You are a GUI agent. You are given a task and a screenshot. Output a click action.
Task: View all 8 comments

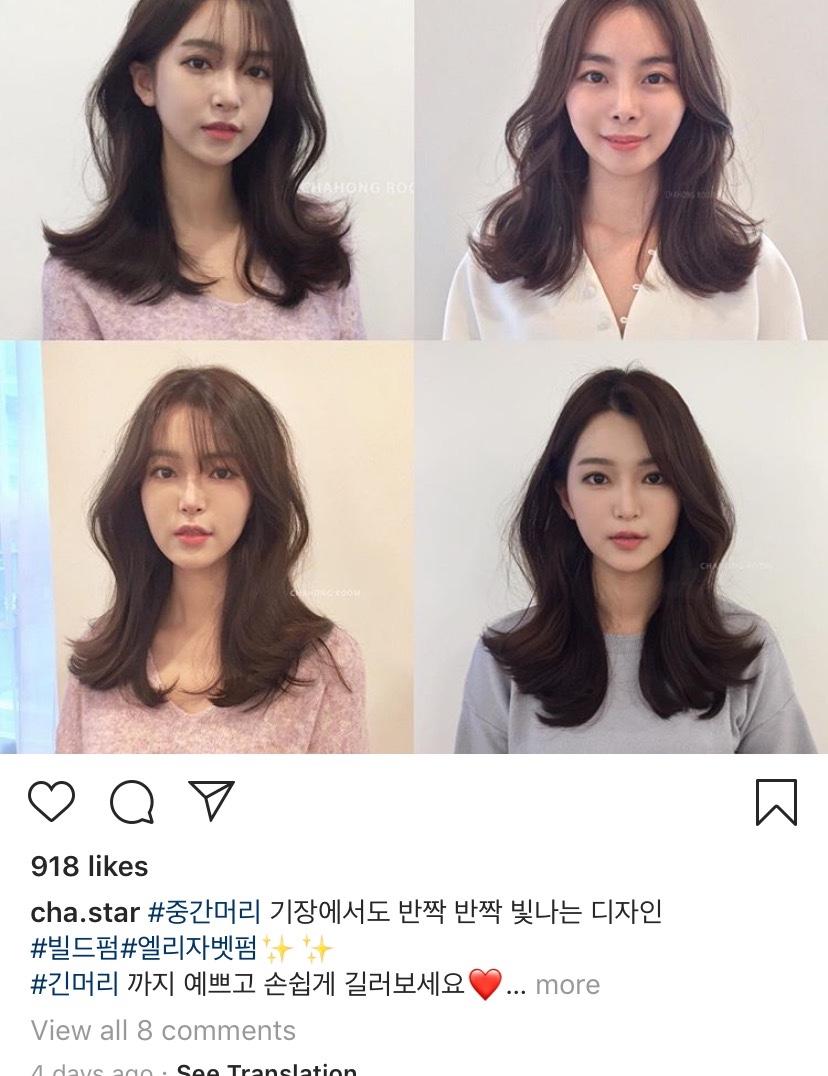tap(163, 1030)
